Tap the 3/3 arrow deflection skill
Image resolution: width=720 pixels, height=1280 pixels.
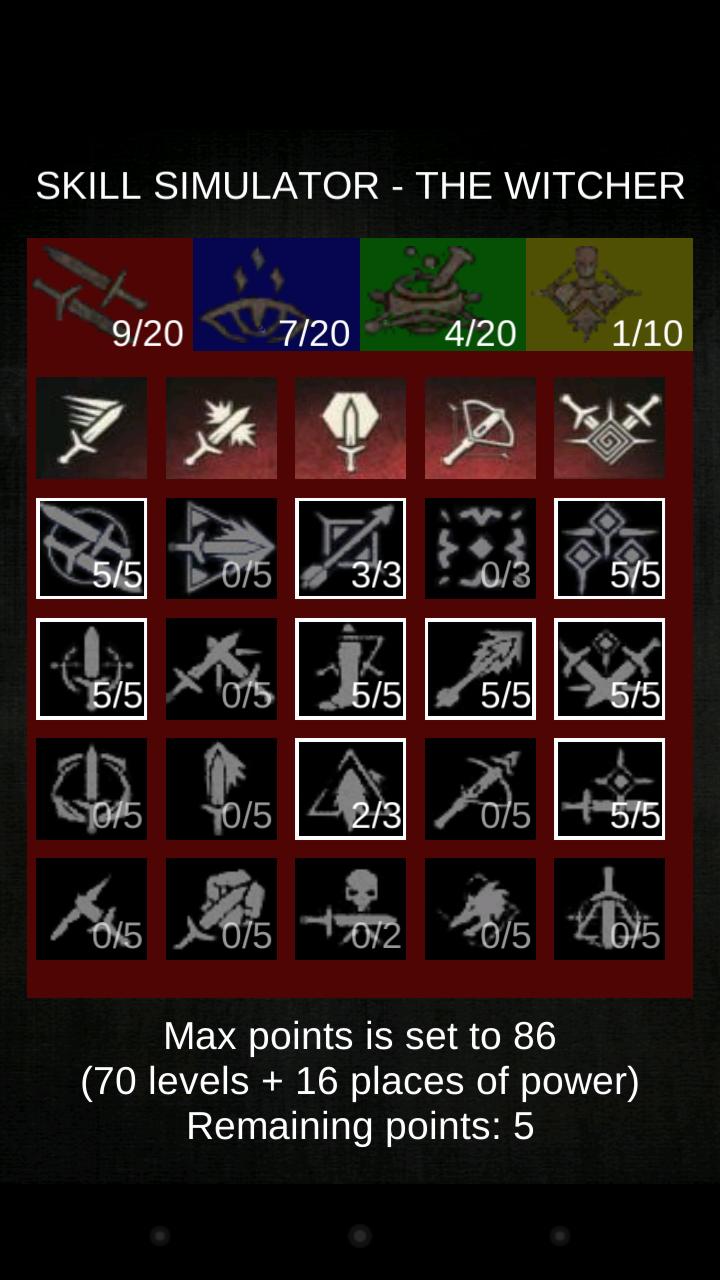click(x=350, y=548)
